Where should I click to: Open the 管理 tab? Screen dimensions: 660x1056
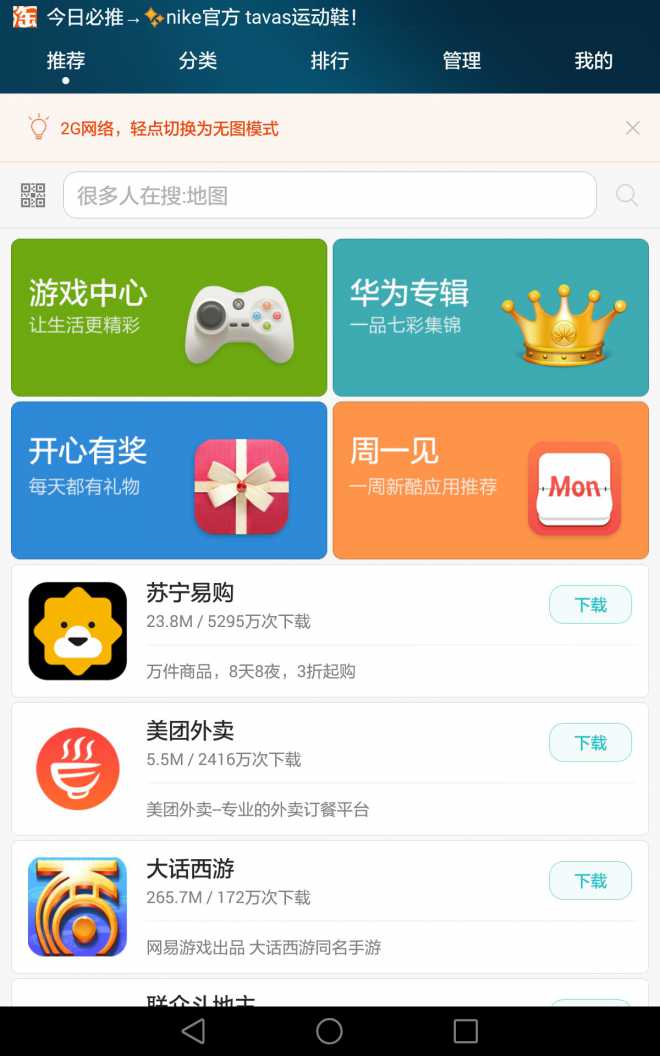(462, 61)
